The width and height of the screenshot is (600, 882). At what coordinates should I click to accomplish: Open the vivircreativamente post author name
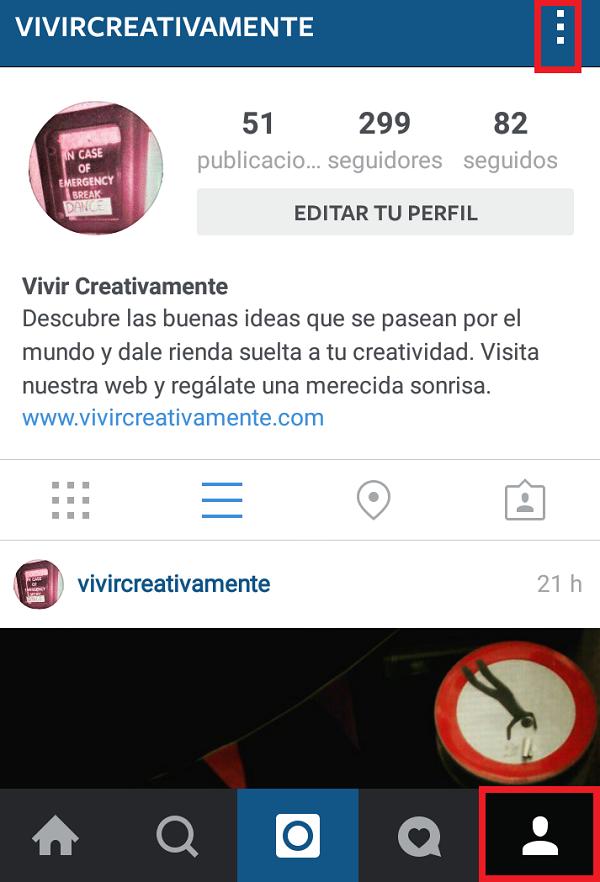[174, 584]
